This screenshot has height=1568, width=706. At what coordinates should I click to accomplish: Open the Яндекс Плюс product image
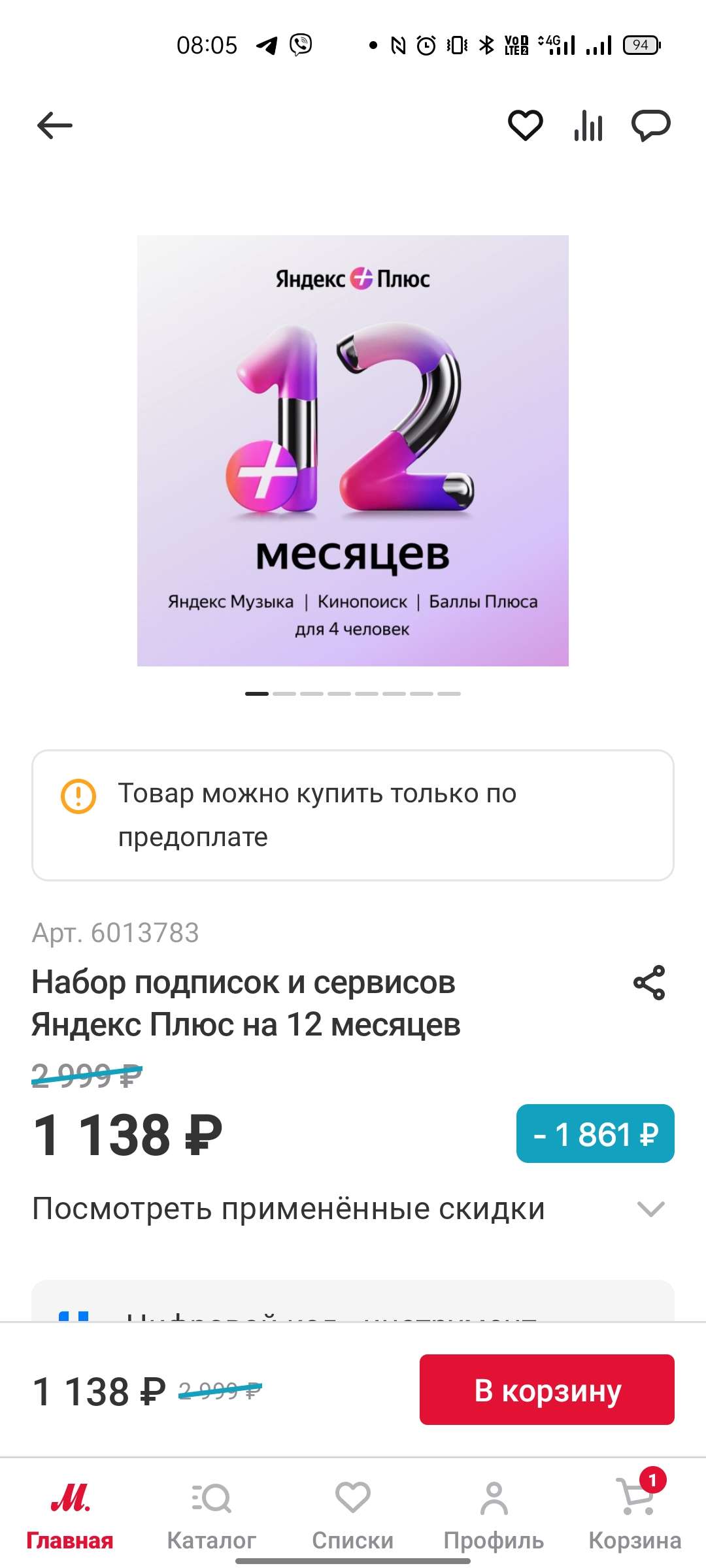pyautogui.click(x=353, y=451)
